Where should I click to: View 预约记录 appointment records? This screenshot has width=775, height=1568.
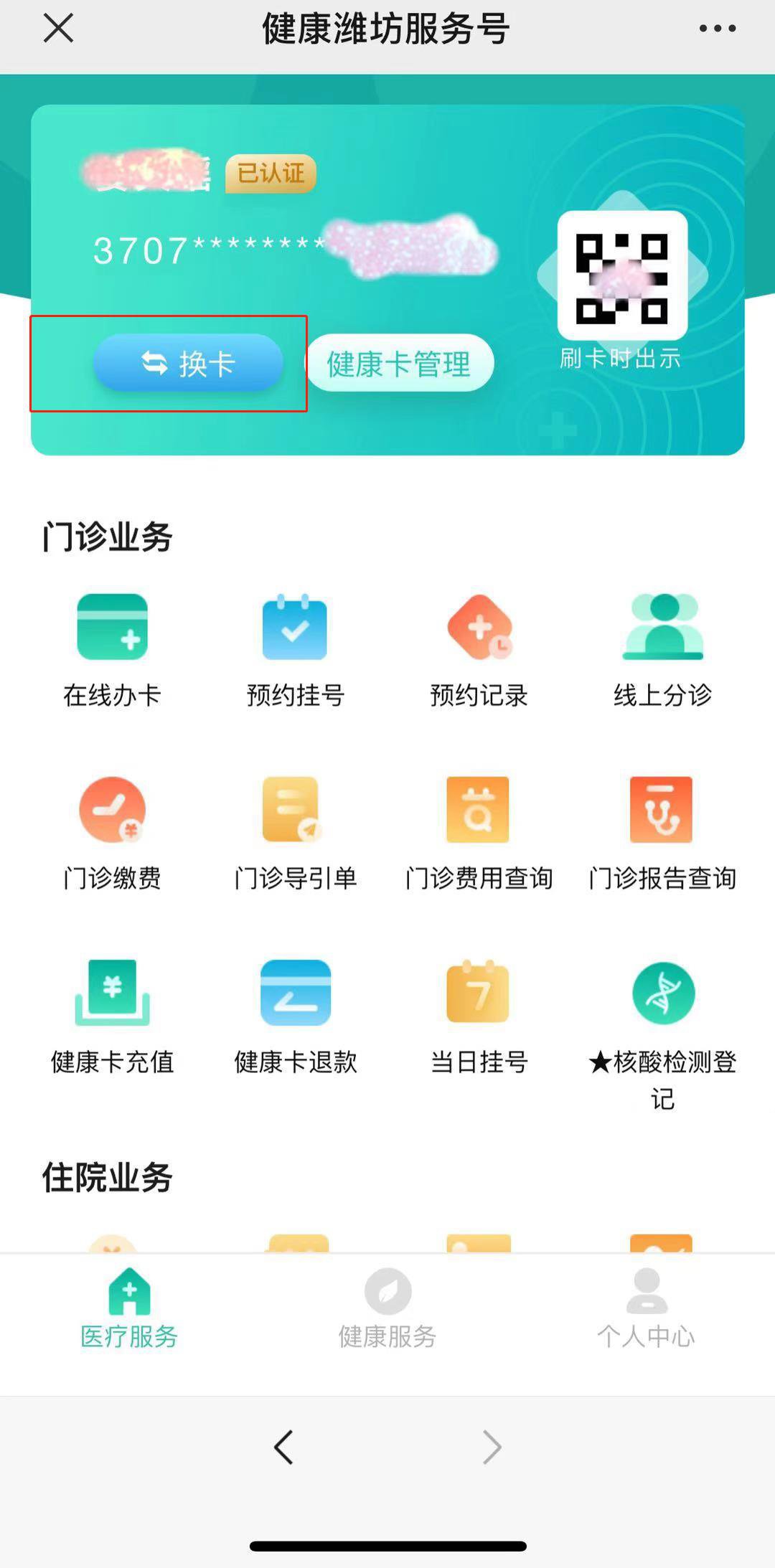[x=479, y=649]
